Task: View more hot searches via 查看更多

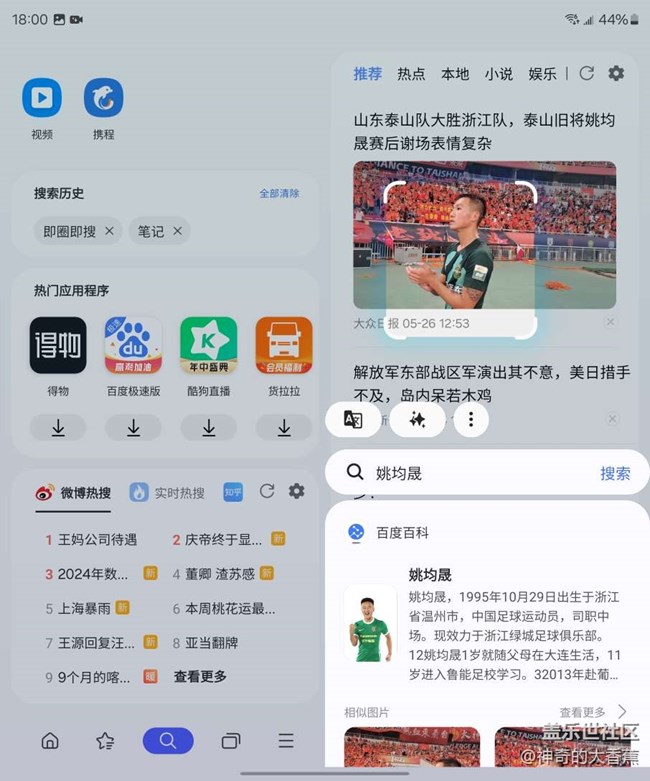Action: 200,676
